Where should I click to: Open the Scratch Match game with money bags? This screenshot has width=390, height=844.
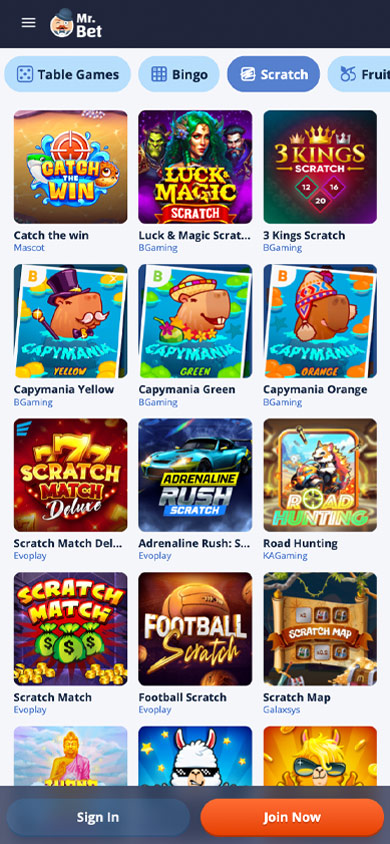(x=70, y=629)
